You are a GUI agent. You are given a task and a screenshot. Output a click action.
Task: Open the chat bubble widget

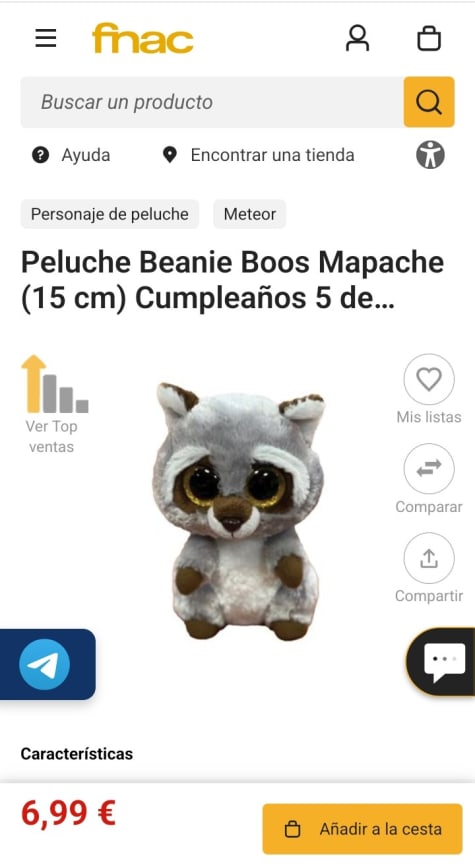point(444,662)
